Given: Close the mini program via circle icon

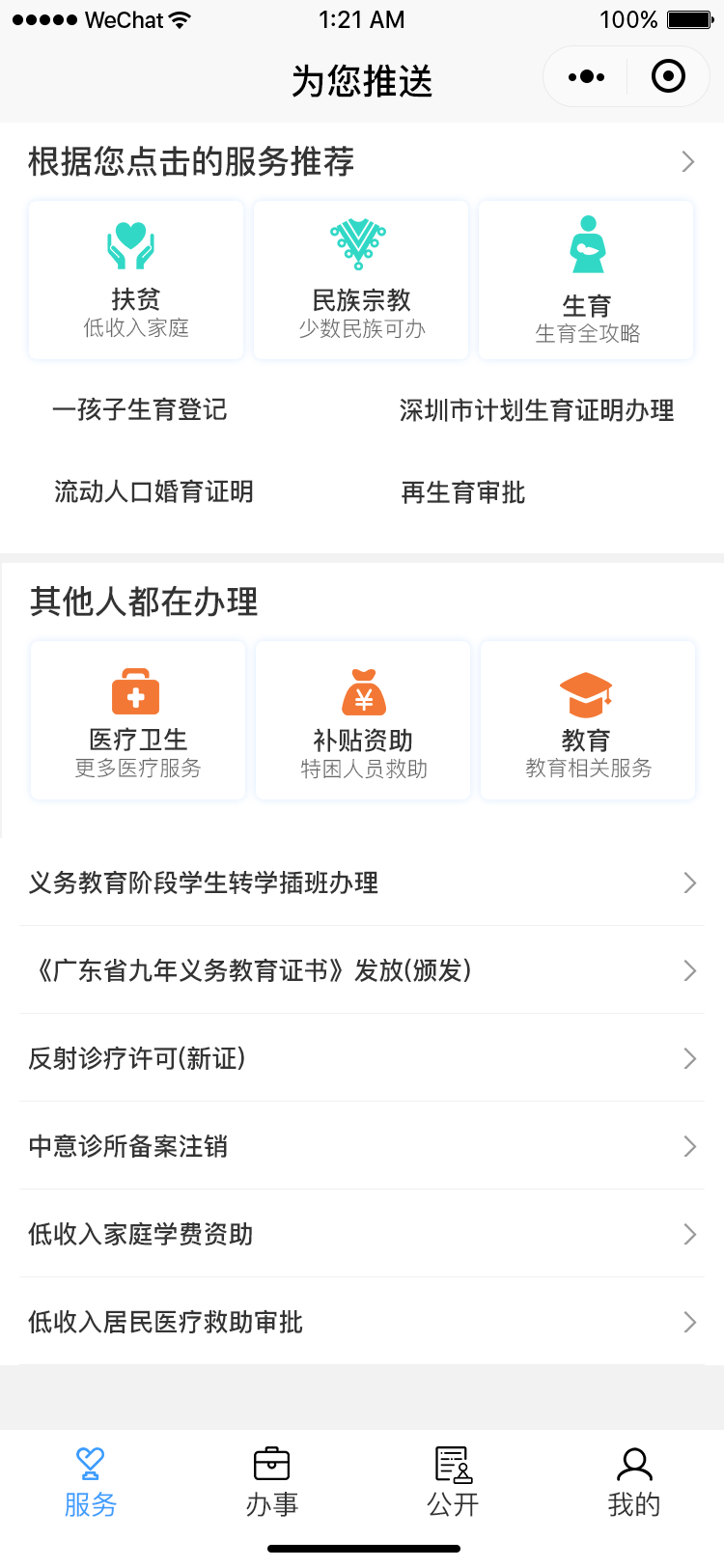Looking at the screenshot, I should click(x=668, y=76).
